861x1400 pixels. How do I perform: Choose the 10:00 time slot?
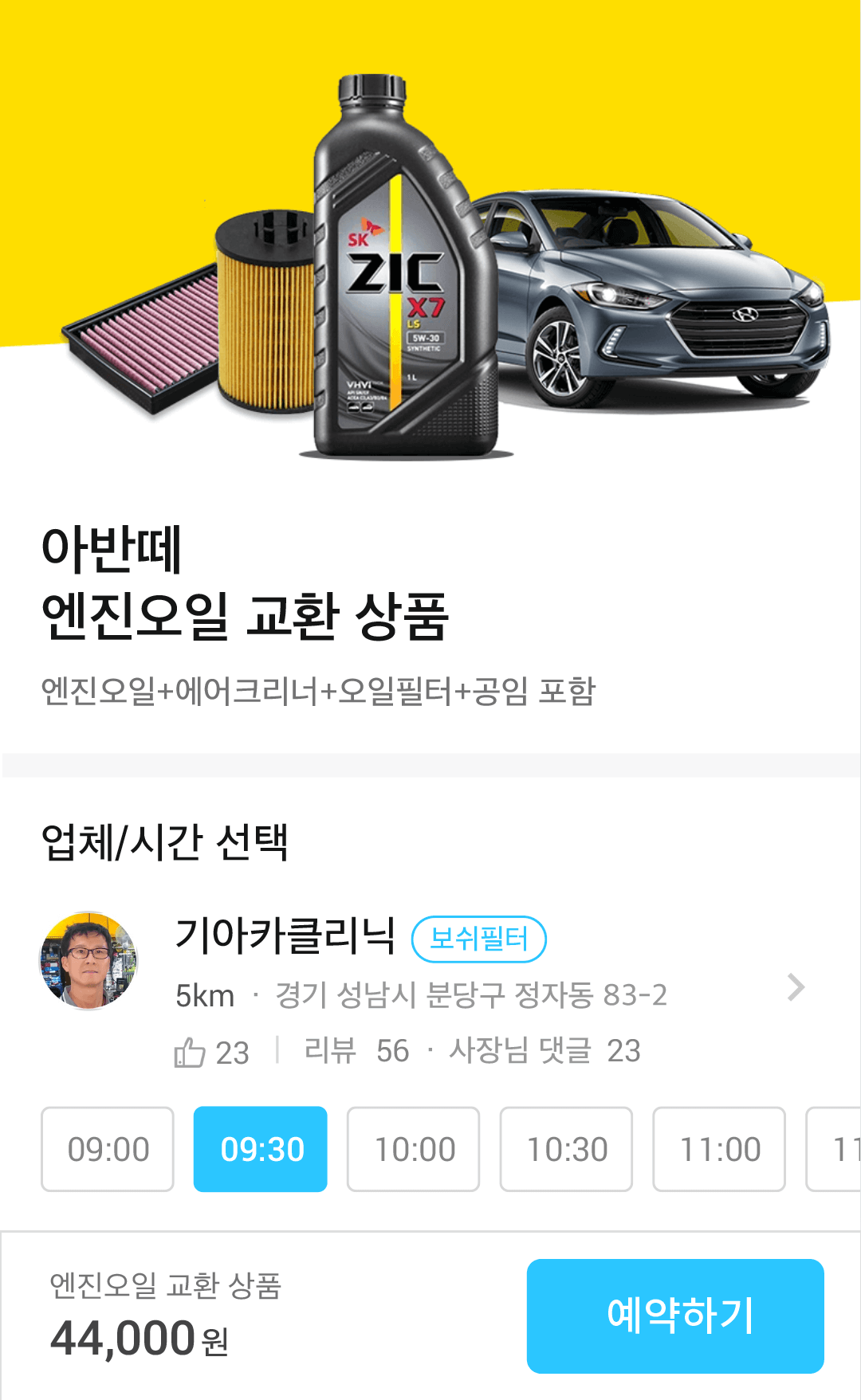pos(414,1149)
